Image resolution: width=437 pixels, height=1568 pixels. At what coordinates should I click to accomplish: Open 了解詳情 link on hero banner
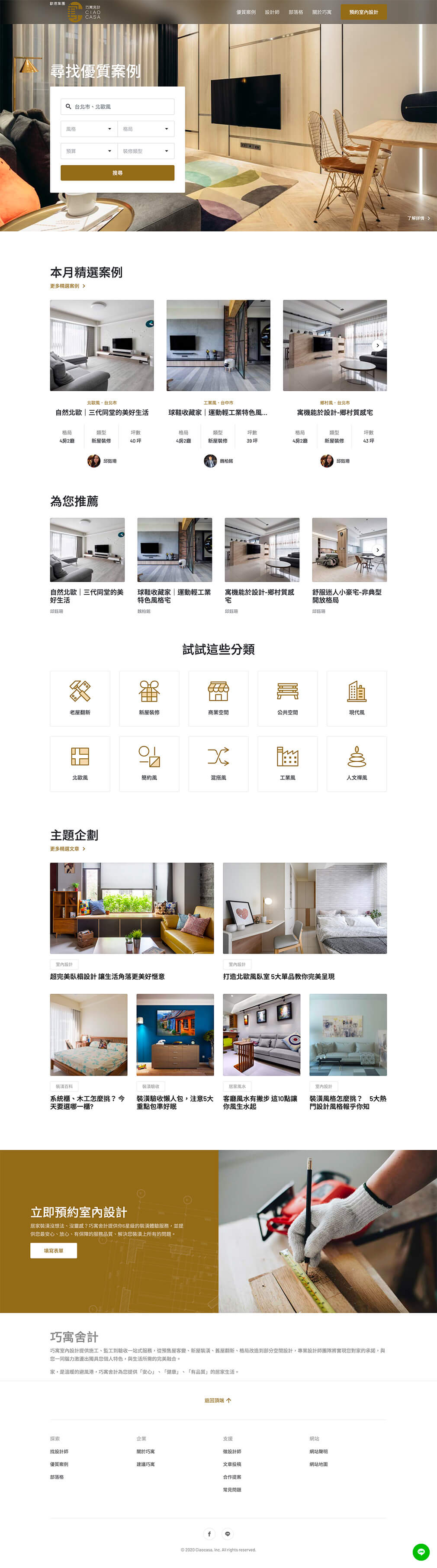tap(418, 218)
